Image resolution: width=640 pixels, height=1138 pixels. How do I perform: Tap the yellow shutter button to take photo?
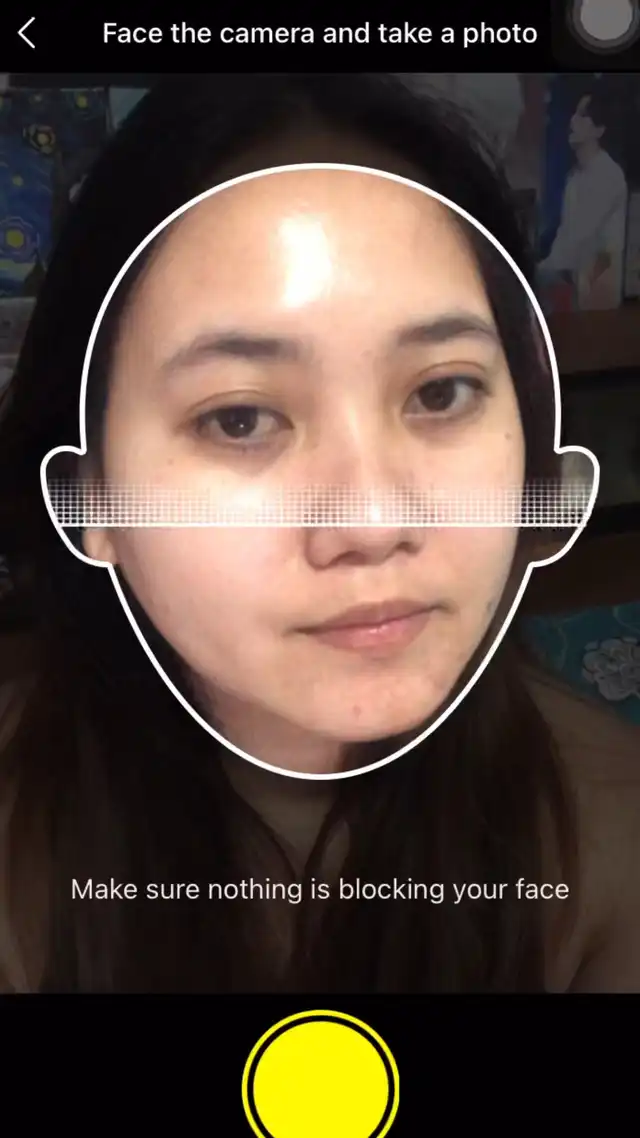point(321,1076)
